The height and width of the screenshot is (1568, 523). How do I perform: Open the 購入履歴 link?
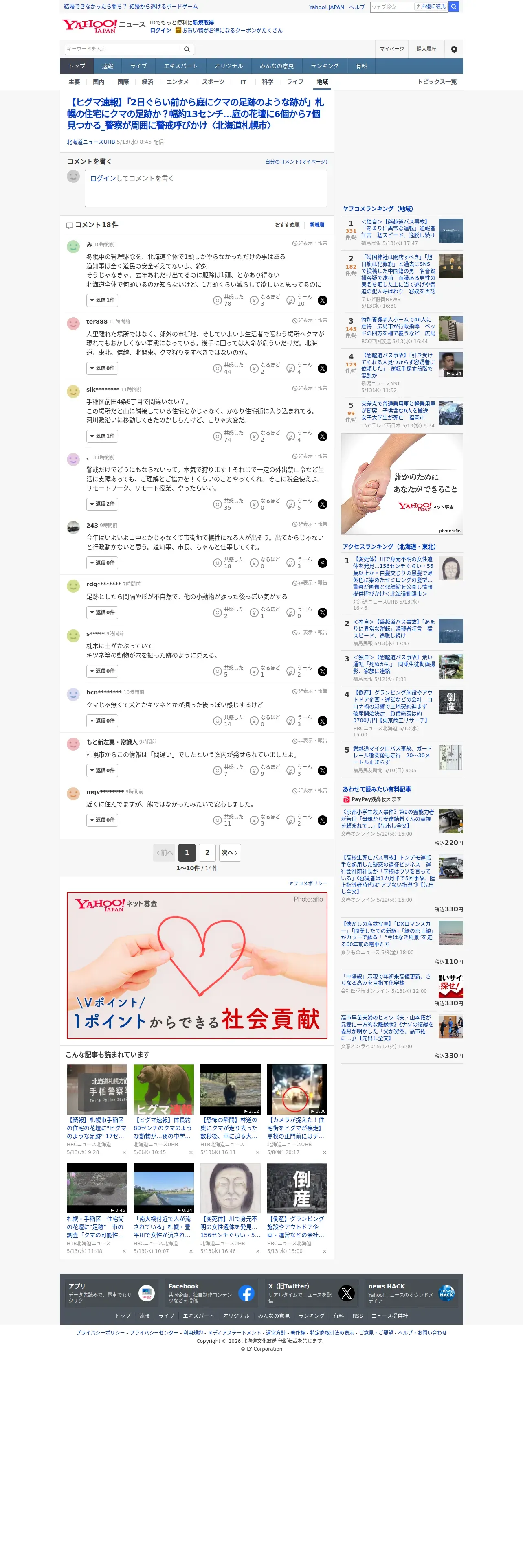pyautogui.click(x=426, y=49)
